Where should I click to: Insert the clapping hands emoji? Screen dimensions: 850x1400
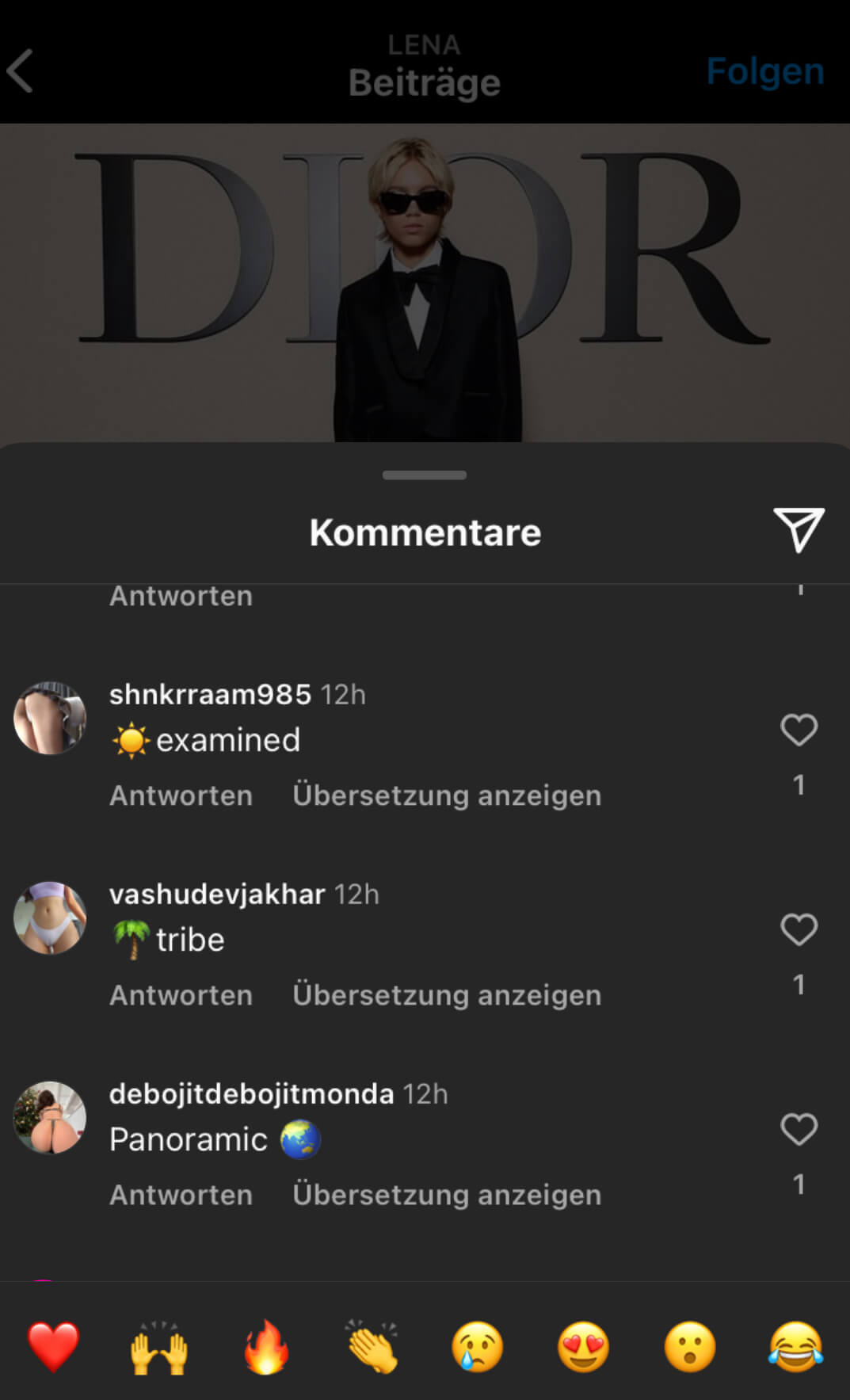click(372, 1346)
